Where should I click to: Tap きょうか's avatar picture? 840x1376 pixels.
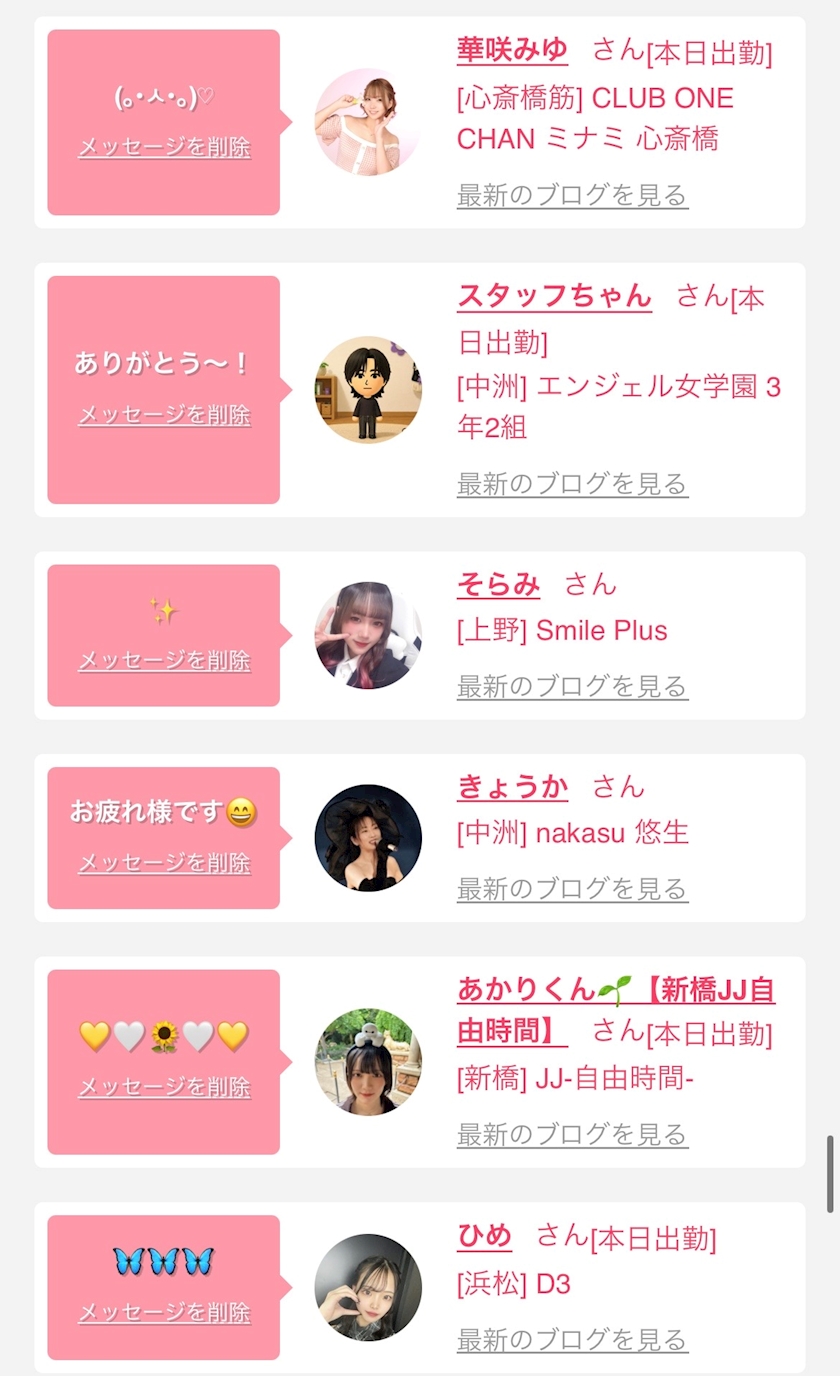click(368, 838)
